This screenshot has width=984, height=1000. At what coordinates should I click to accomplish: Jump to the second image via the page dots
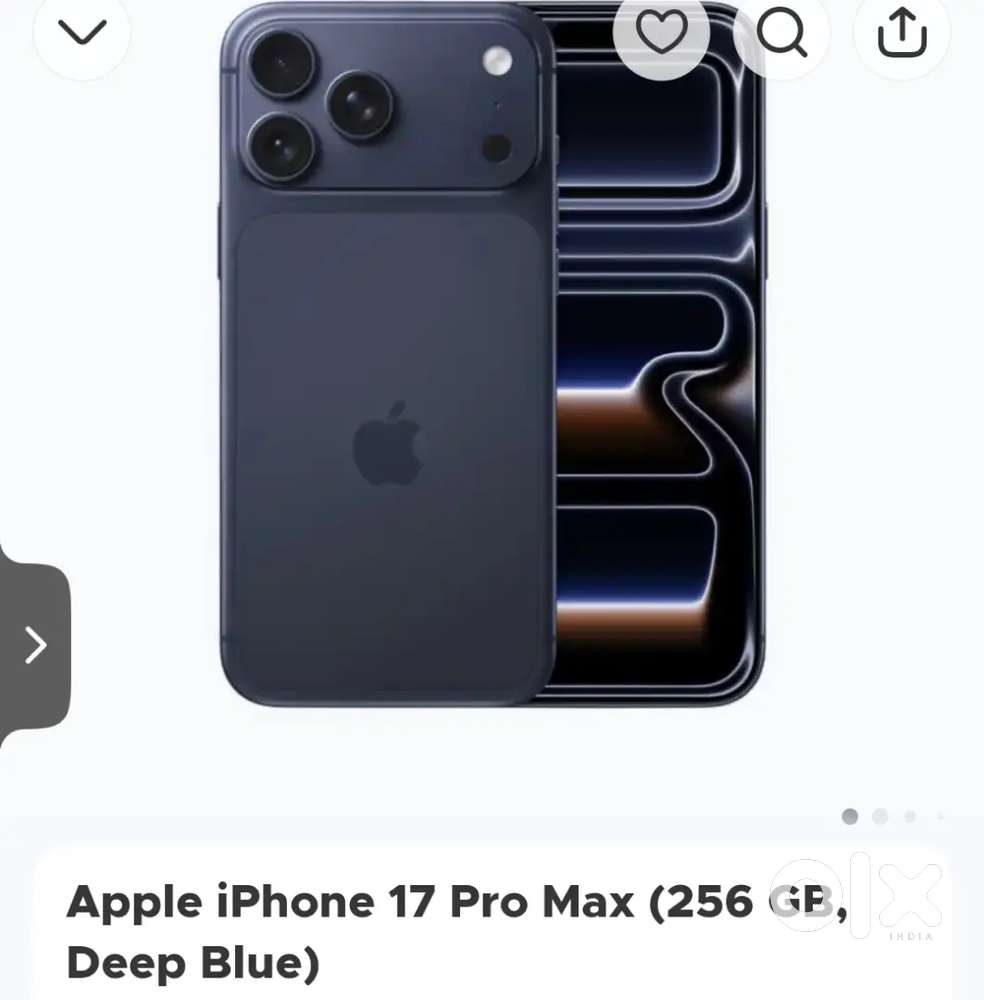coord(880,817)
